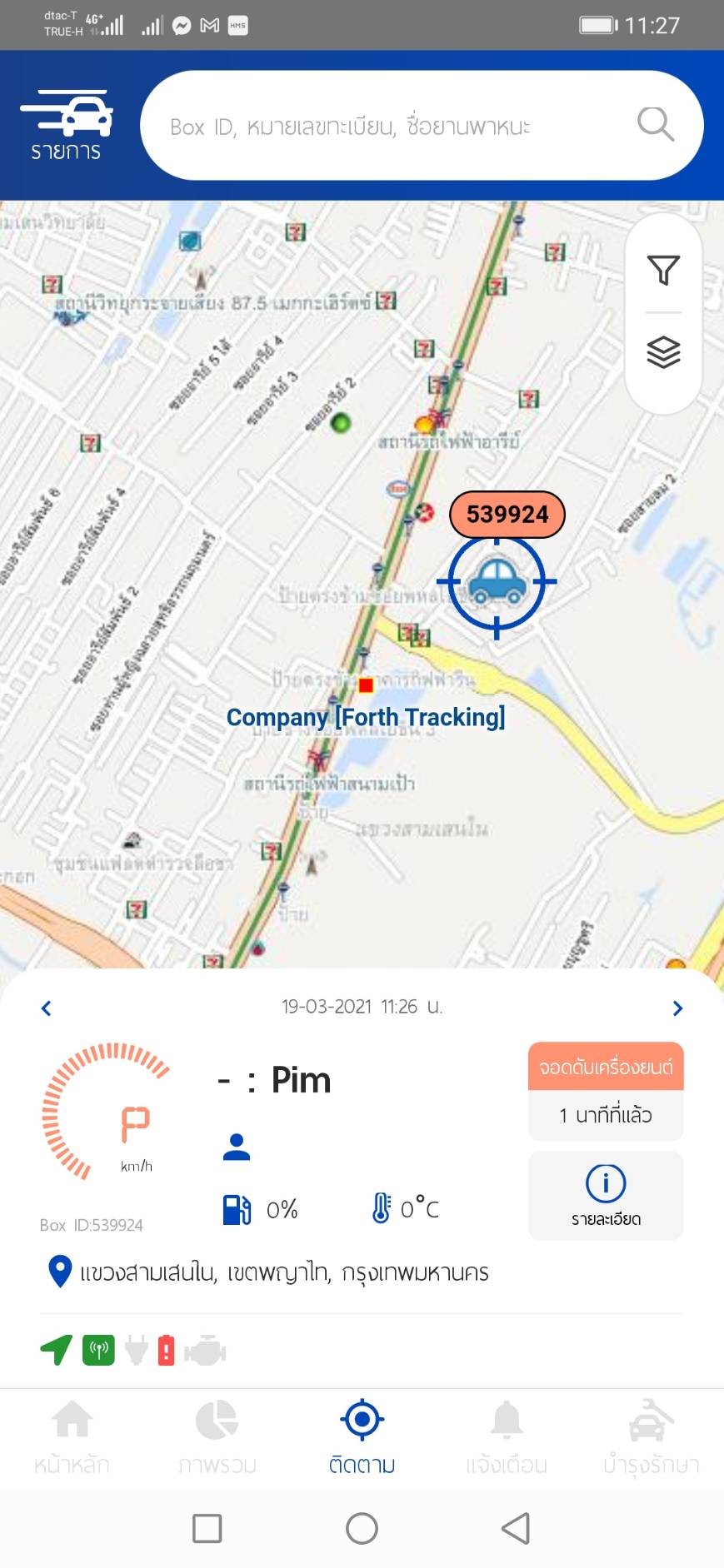Open the map layers selector
The width and height of the screenshot is (724, 1568).
tap(663, 352)
